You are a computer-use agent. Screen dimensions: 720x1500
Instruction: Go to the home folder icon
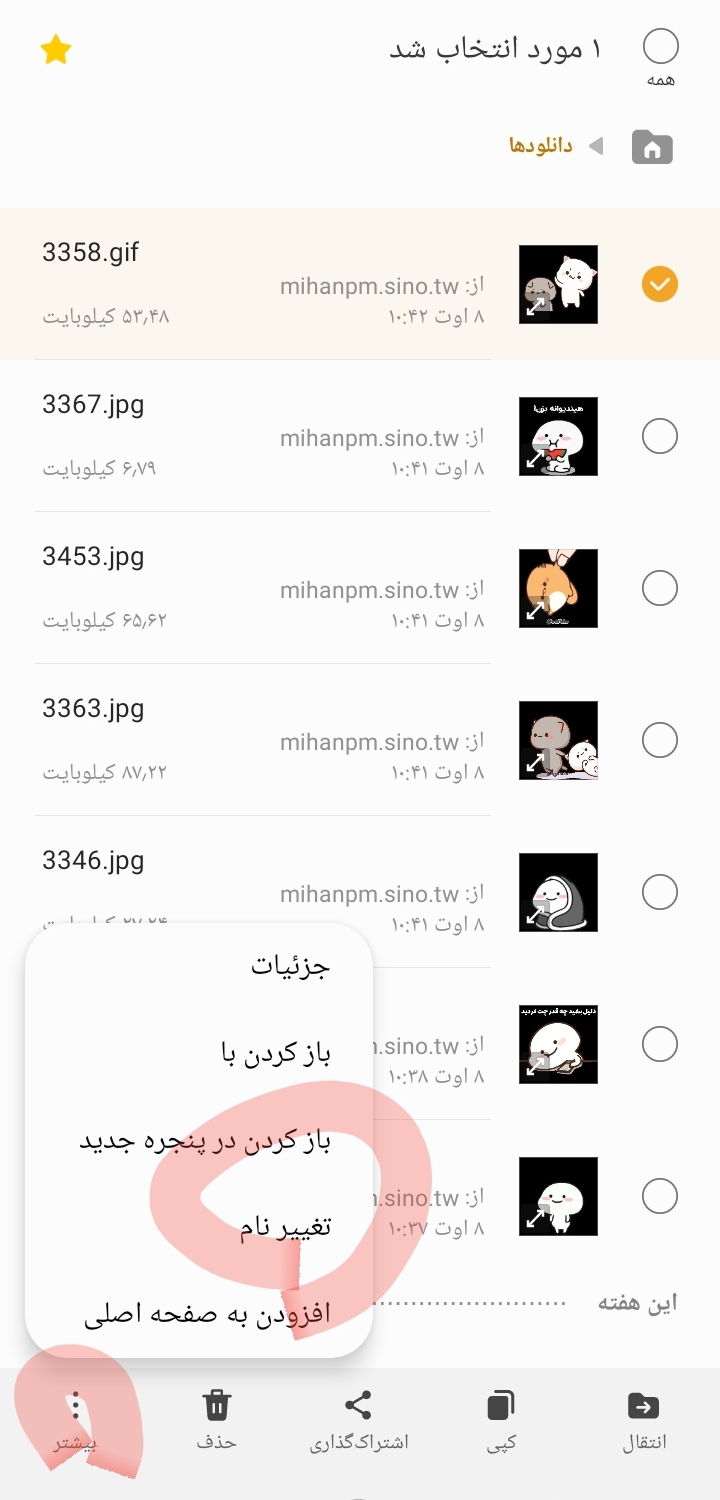point(652,148)
